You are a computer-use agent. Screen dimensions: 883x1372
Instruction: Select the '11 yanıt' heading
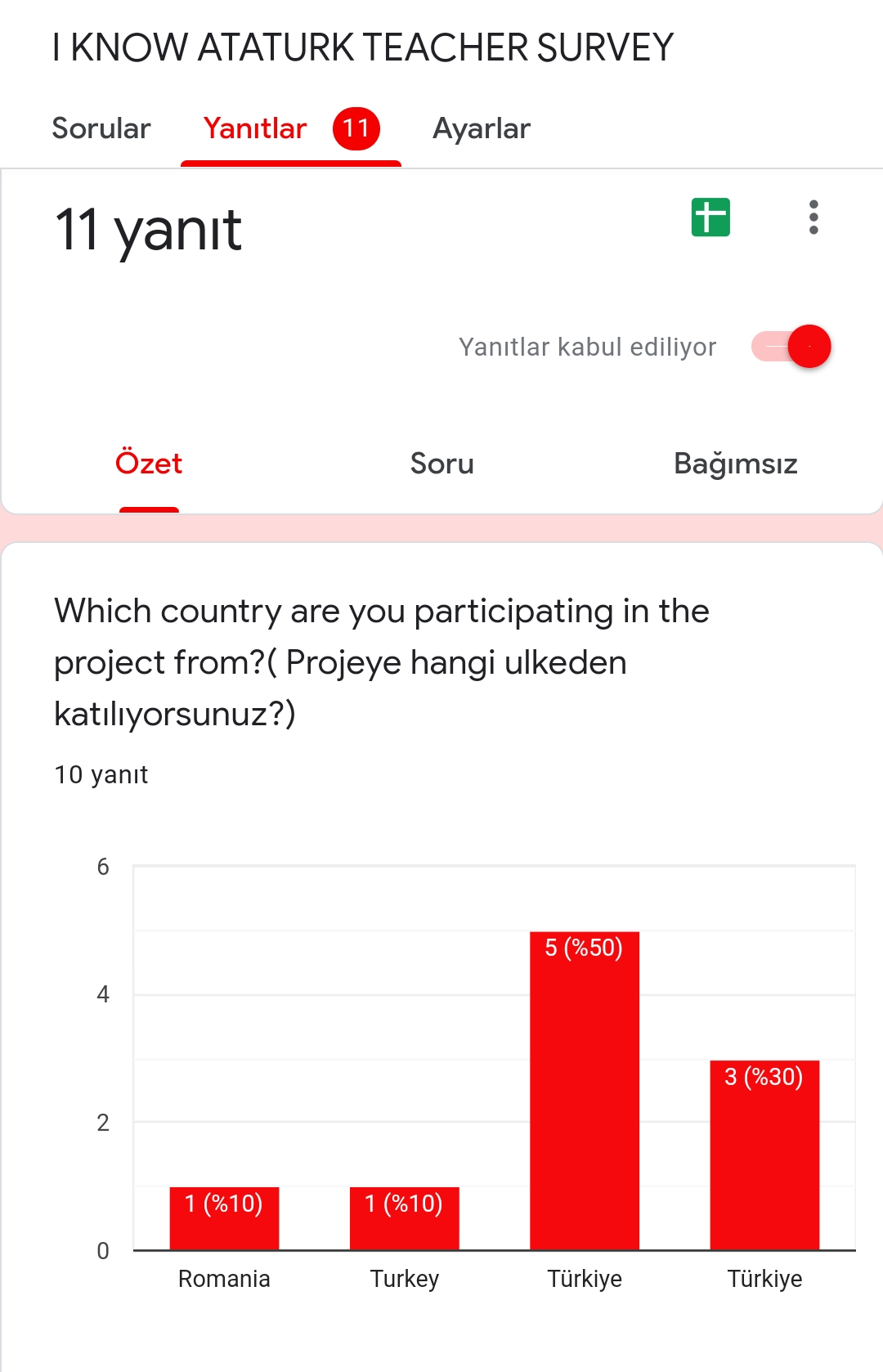[x=147, y=229]
